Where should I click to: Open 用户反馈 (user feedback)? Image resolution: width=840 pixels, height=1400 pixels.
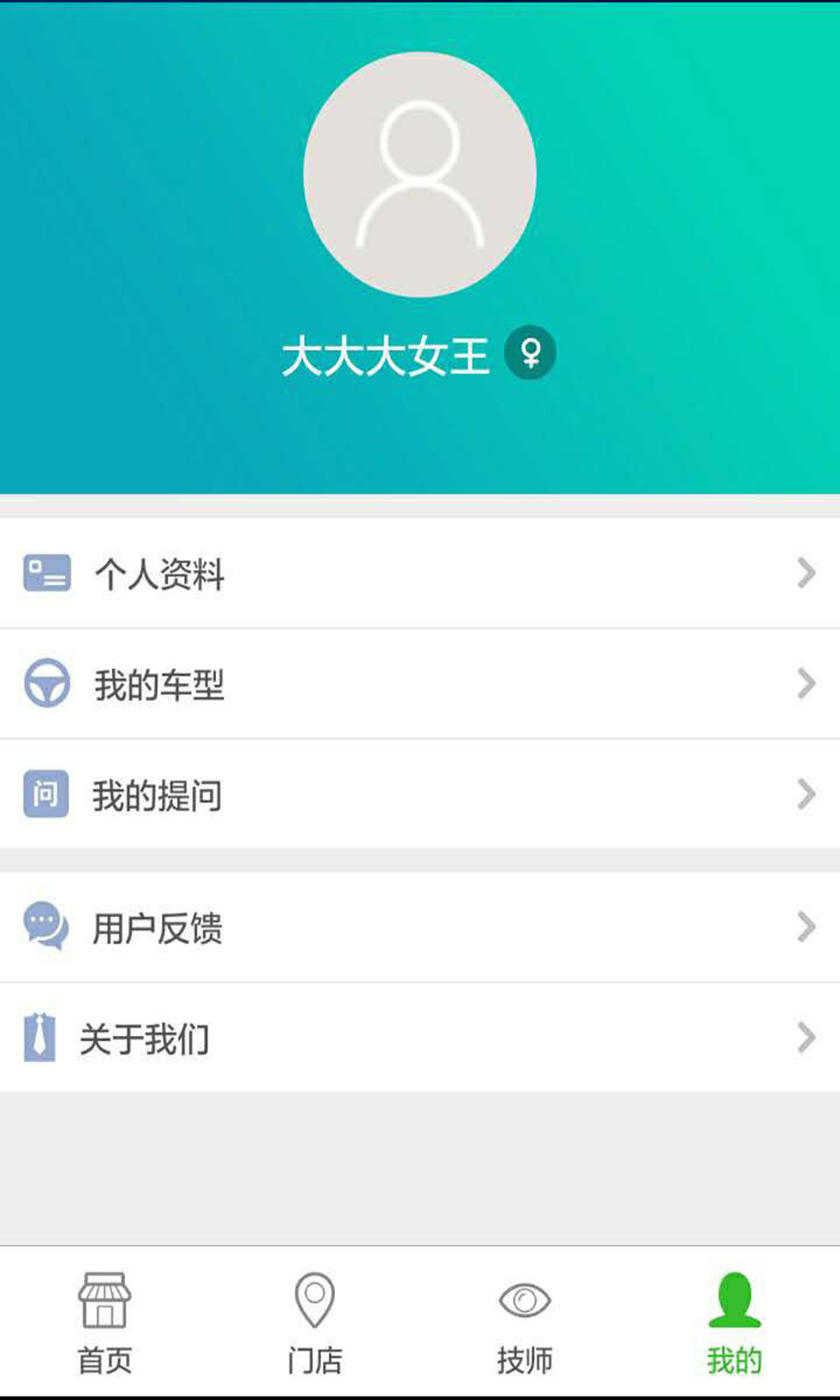(420, 927)
